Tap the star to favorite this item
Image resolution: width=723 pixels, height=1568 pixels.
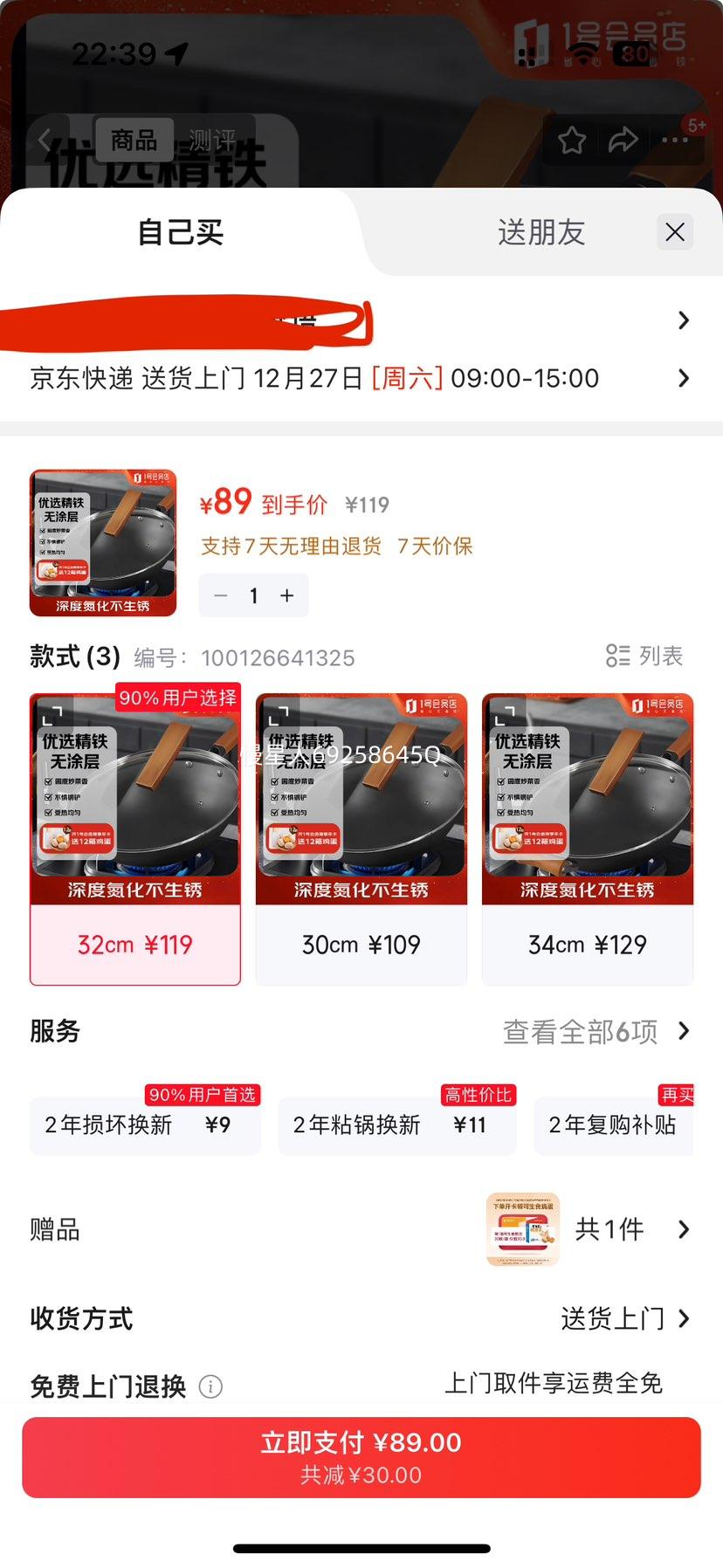(572, 140)
